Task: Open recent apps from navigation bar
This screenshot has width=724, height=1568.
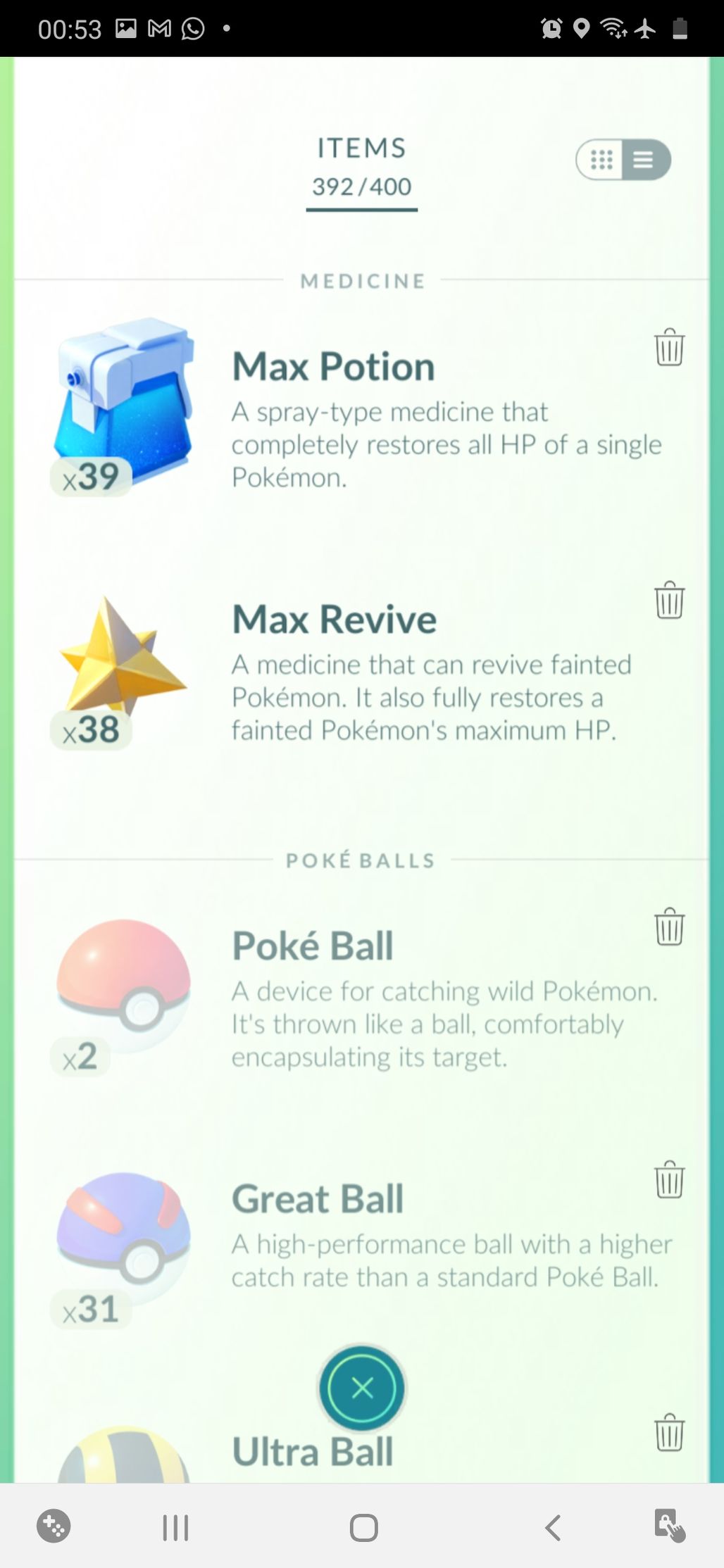Action: (x=175, y=1527)
